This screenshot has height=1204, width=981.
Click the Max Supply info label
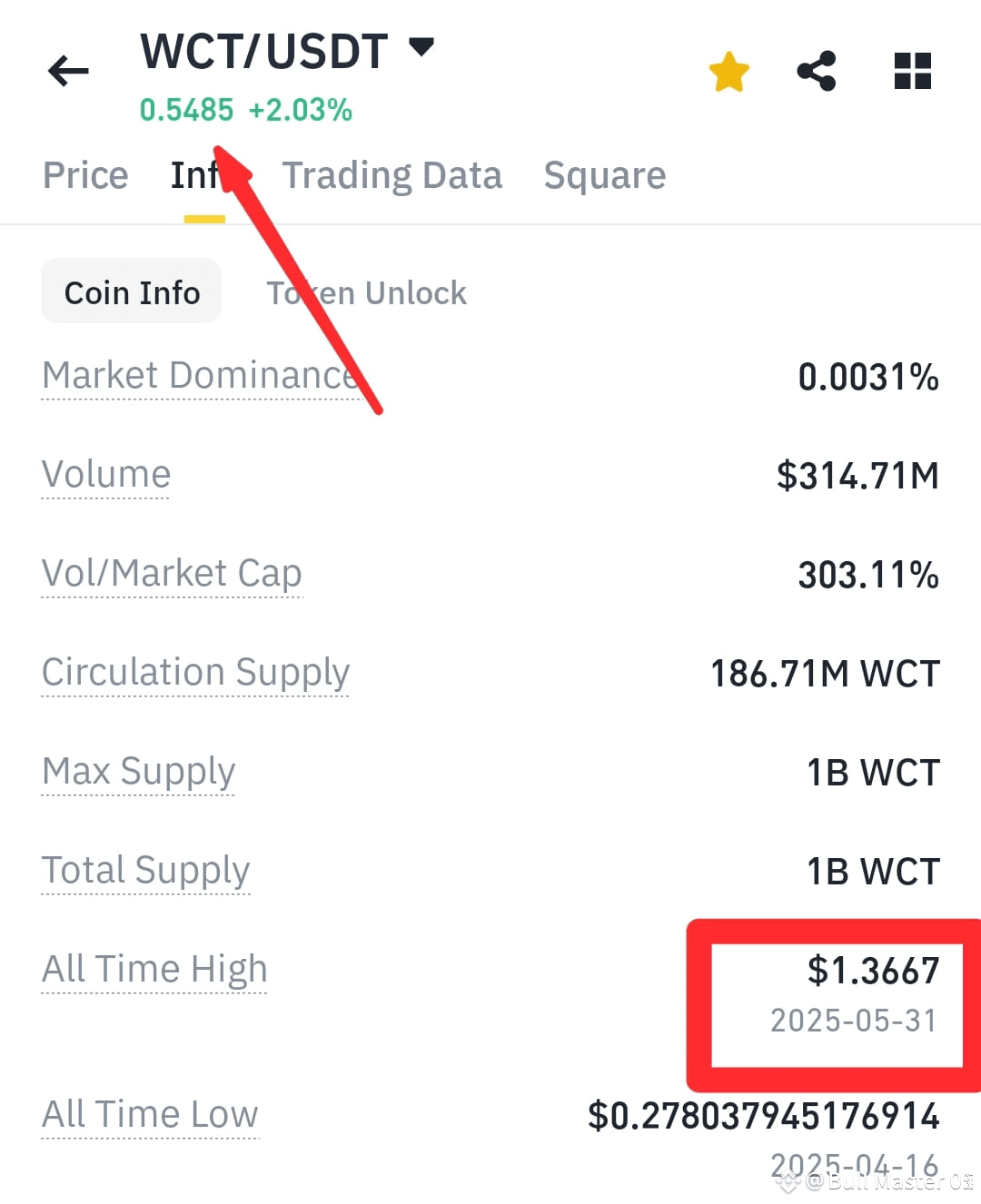click(x=137, y=772)
